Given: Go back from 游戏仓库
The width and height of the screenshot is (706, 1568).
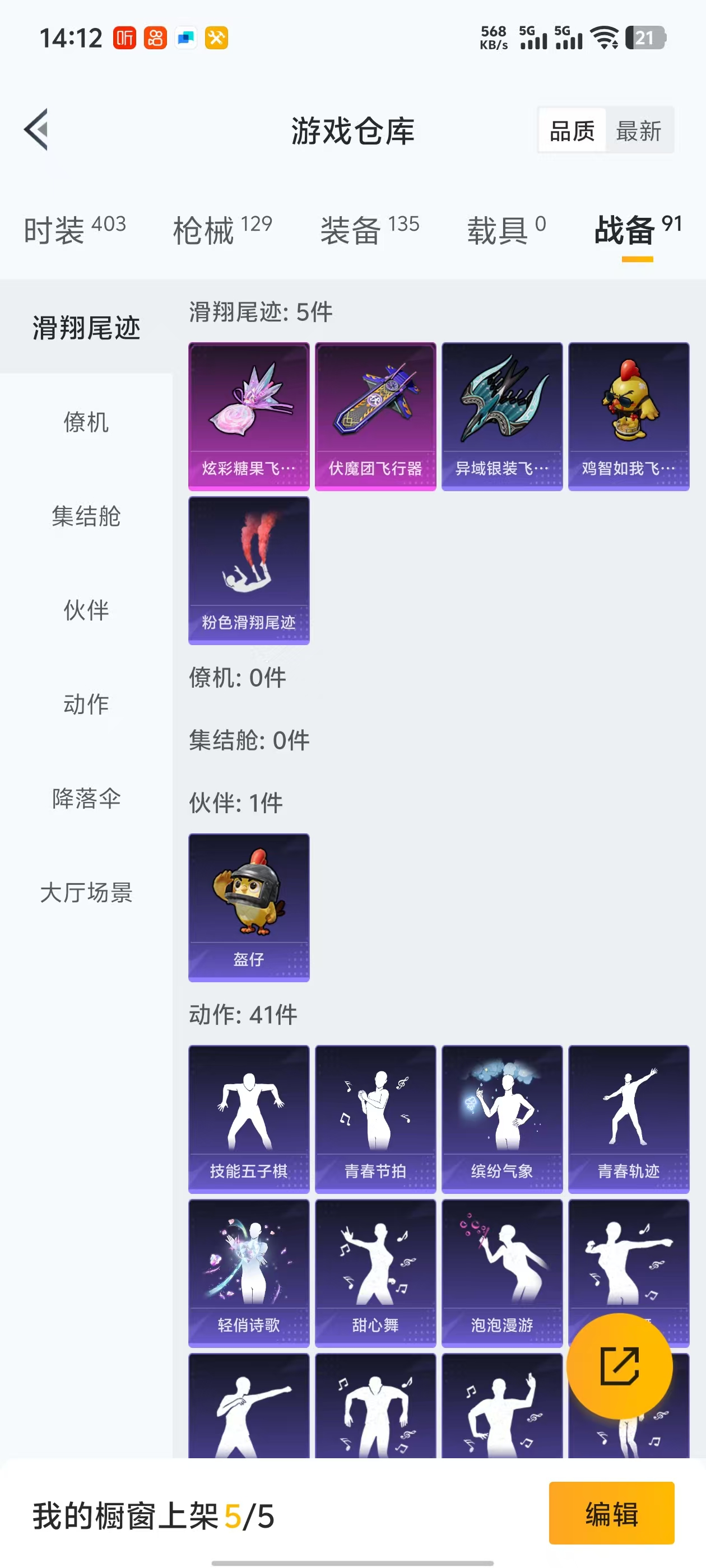Looking at the screenshot, I should [36, 130].
